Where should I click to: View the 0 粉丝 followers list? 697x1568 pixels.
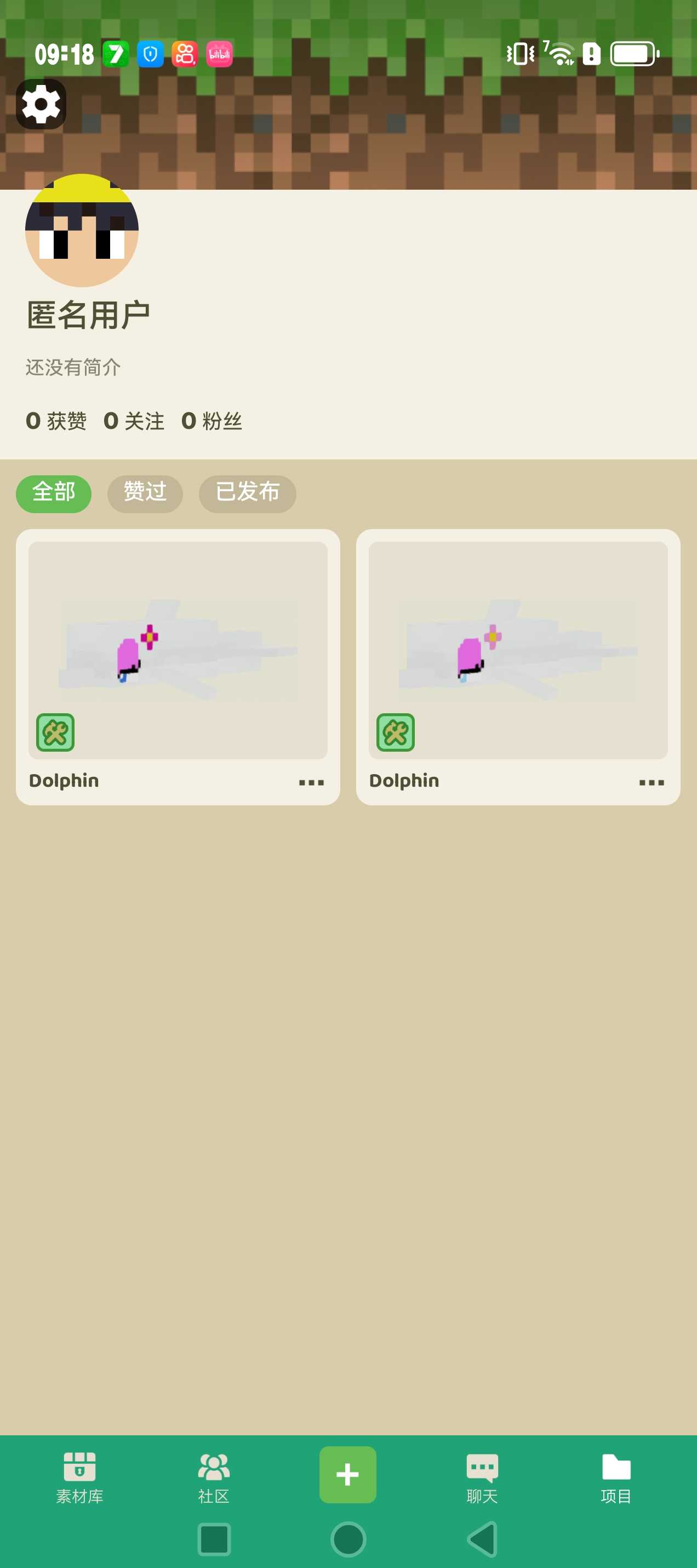point(212,421)
